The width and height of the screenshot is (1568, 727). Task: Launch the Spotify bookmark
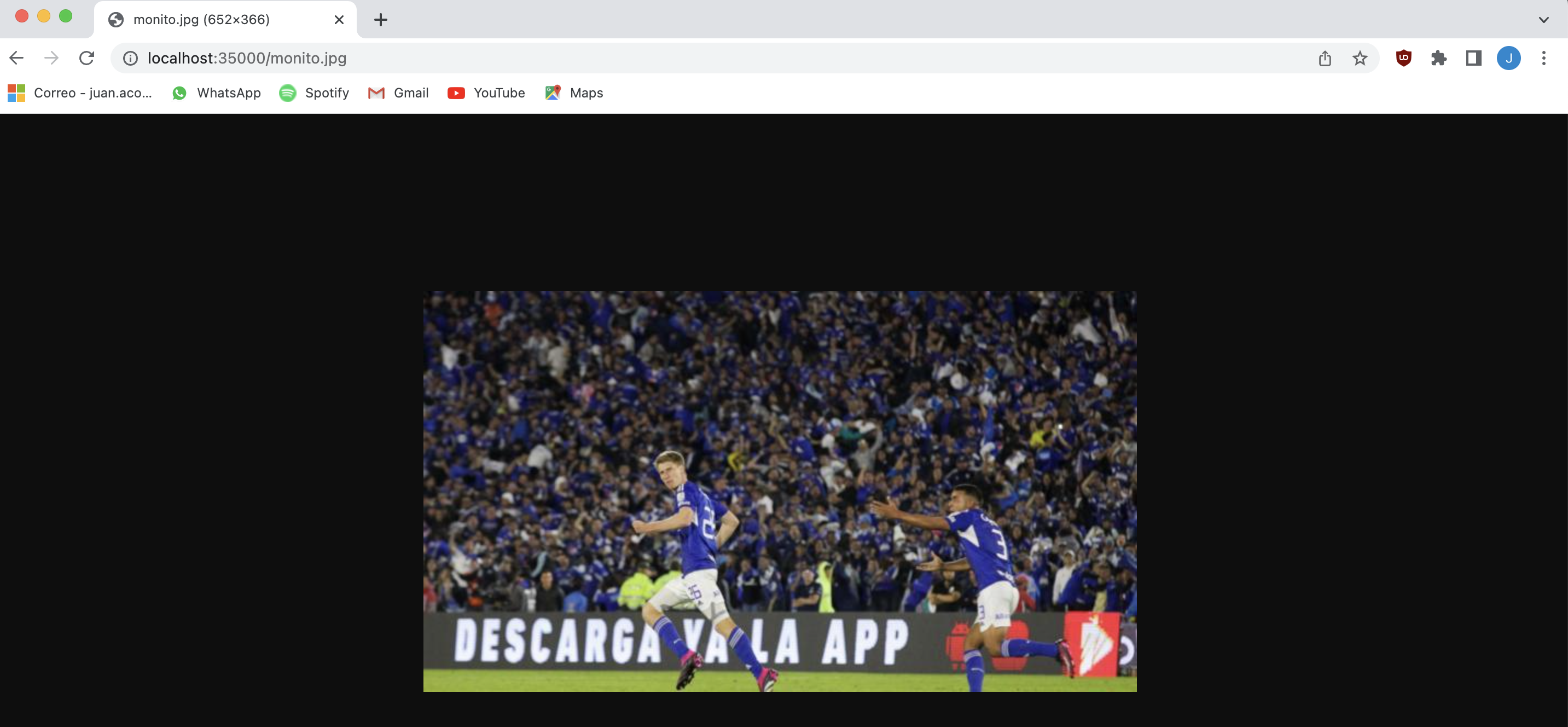coord(314,93)
